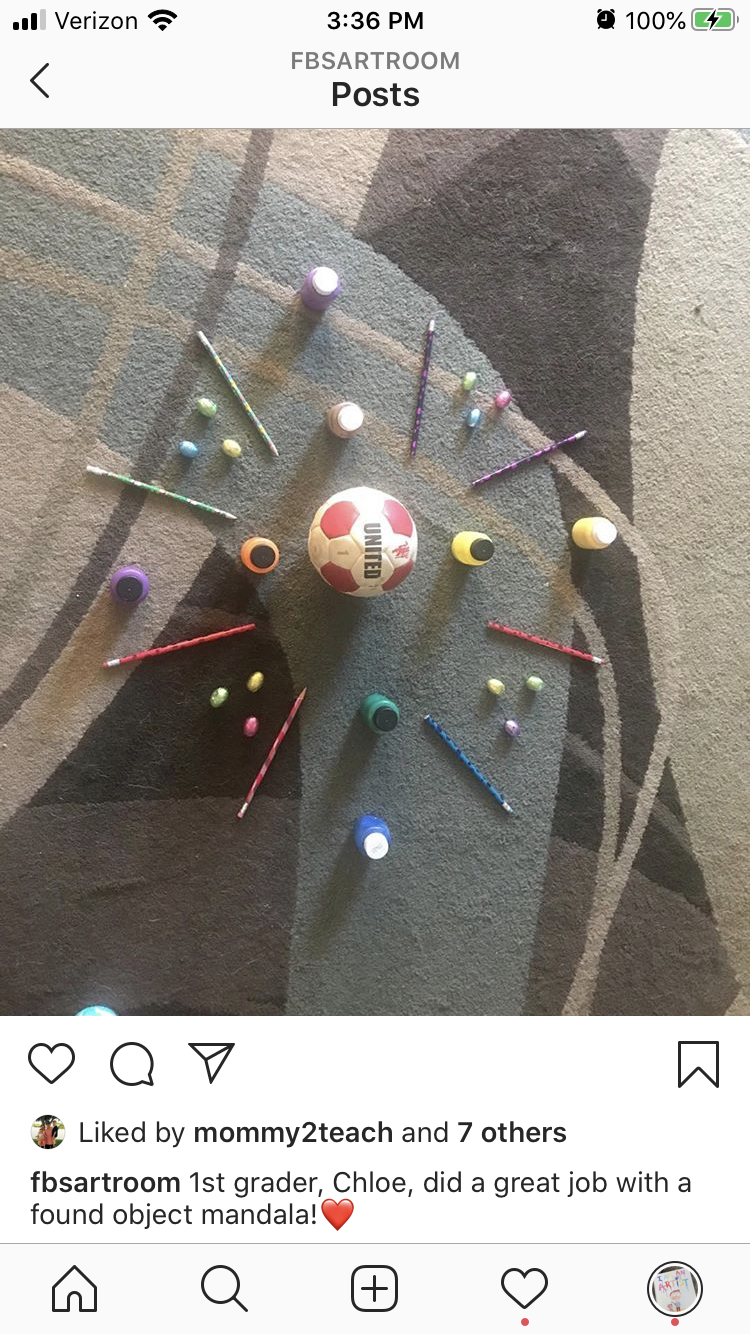Open the Search and Explore tab
The image size is (750, 1334).
coord(224,1288)
